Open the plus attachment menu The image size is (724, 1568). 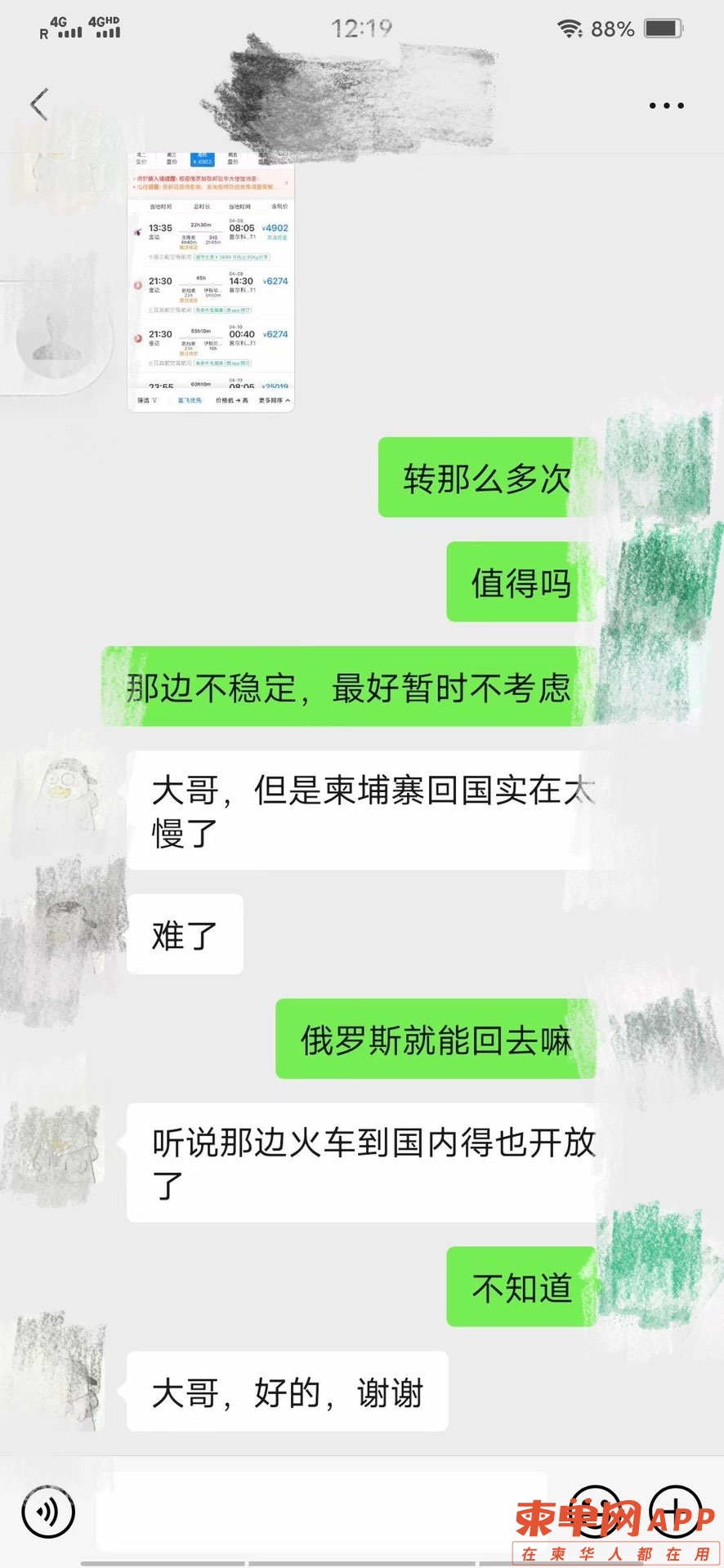675,1512
